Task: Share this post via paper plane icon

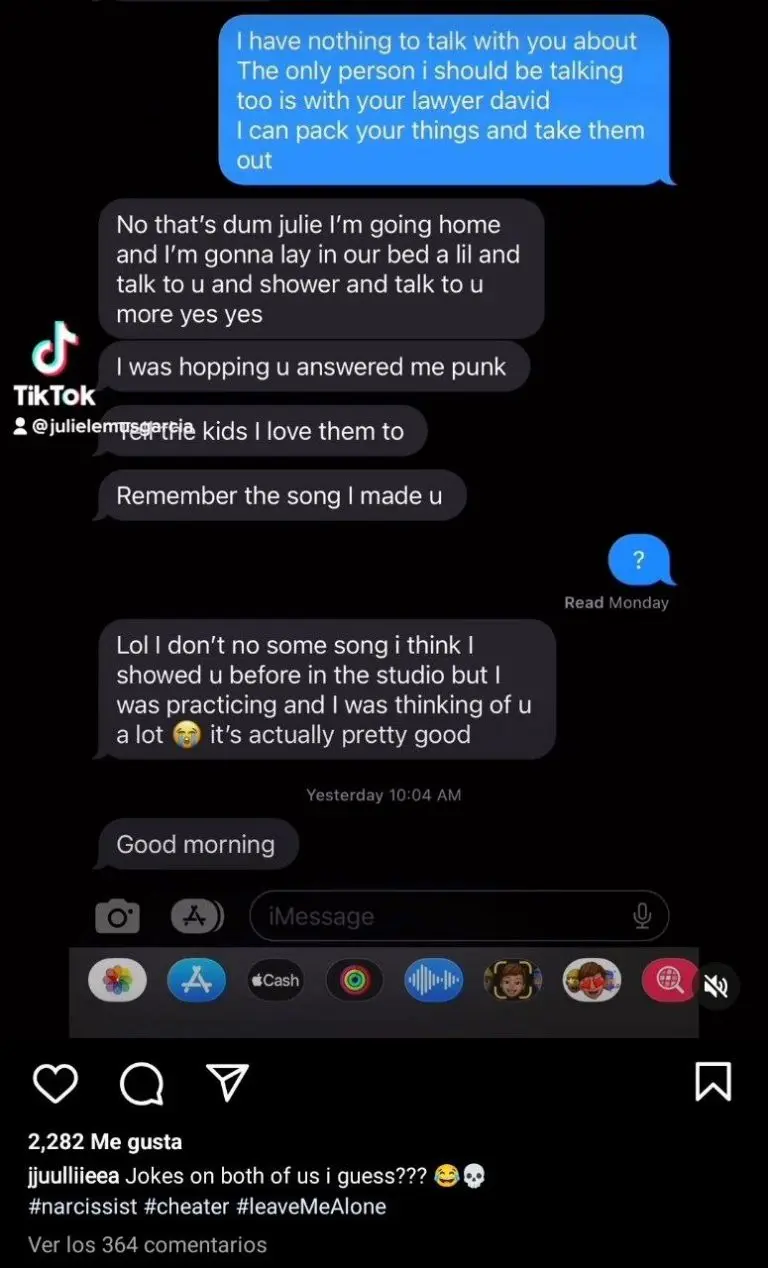Action: tap(226, 1082)
